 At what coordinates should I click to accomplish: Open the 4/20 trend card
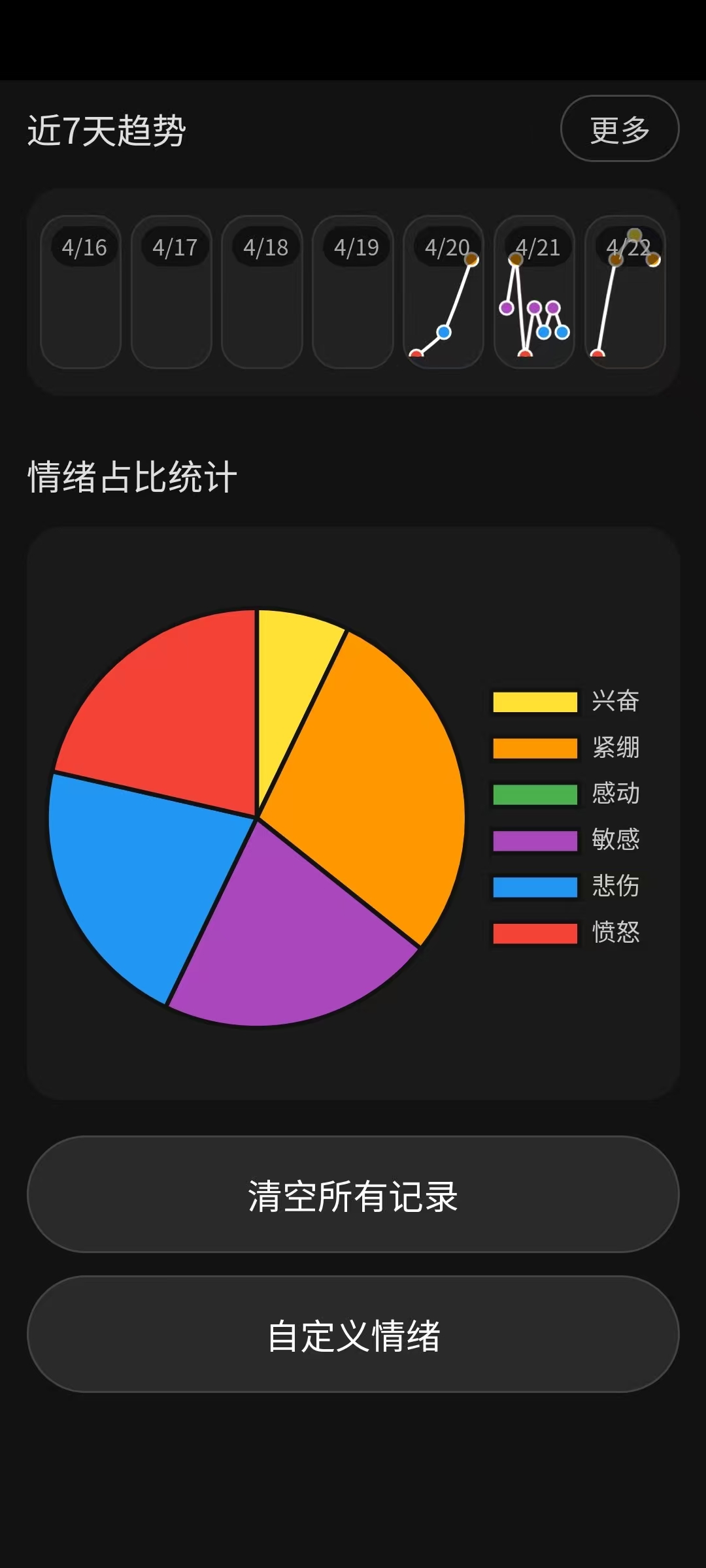click(444, 292)
